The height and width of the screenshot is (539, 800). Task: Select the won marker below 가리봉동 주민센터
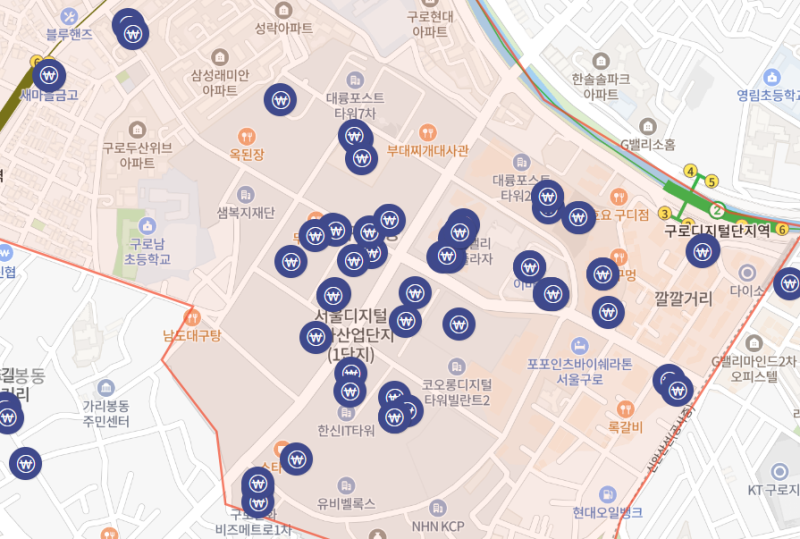[x=26, y=463]
